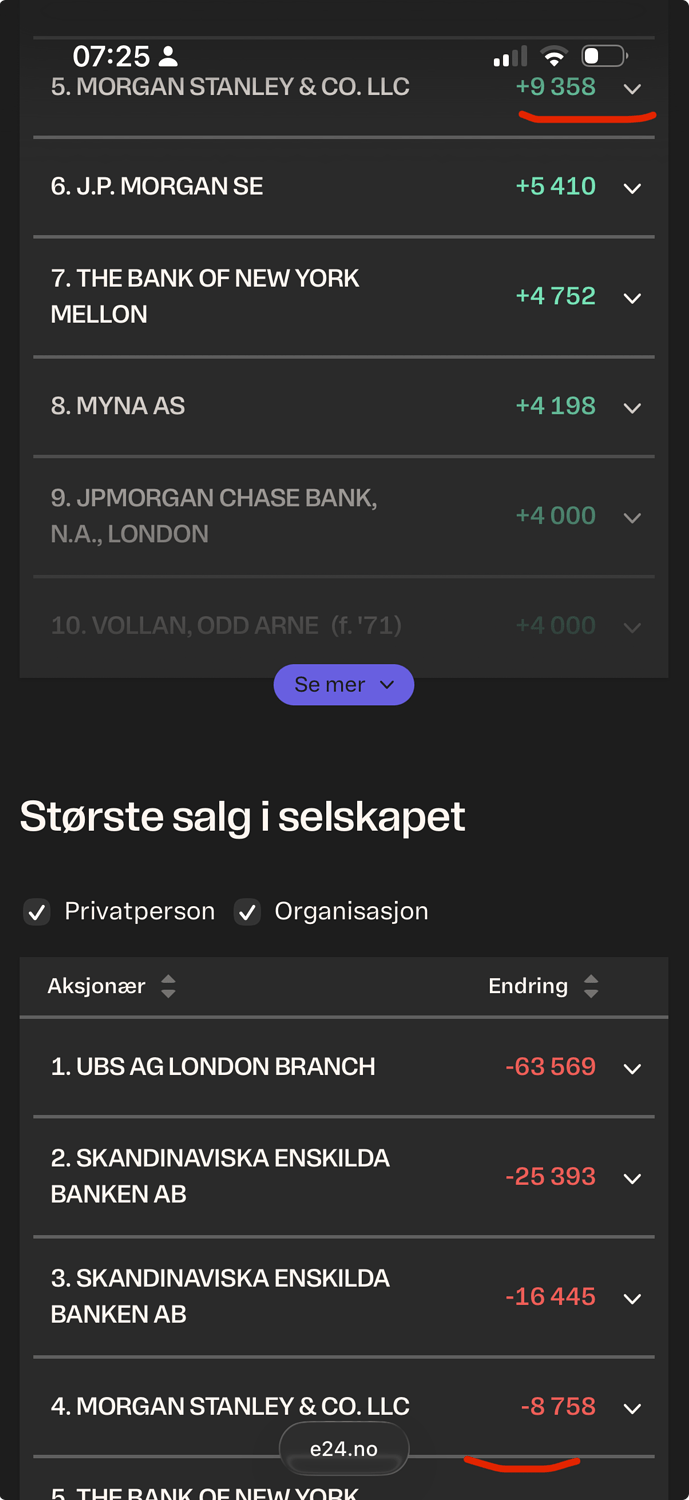Image resolution: width=689 pixels, height=1500 pixels.
Task: Expand the UBS AG LONDON BRANCH row
Action: pyautogui.click(x=632, y=1068)
